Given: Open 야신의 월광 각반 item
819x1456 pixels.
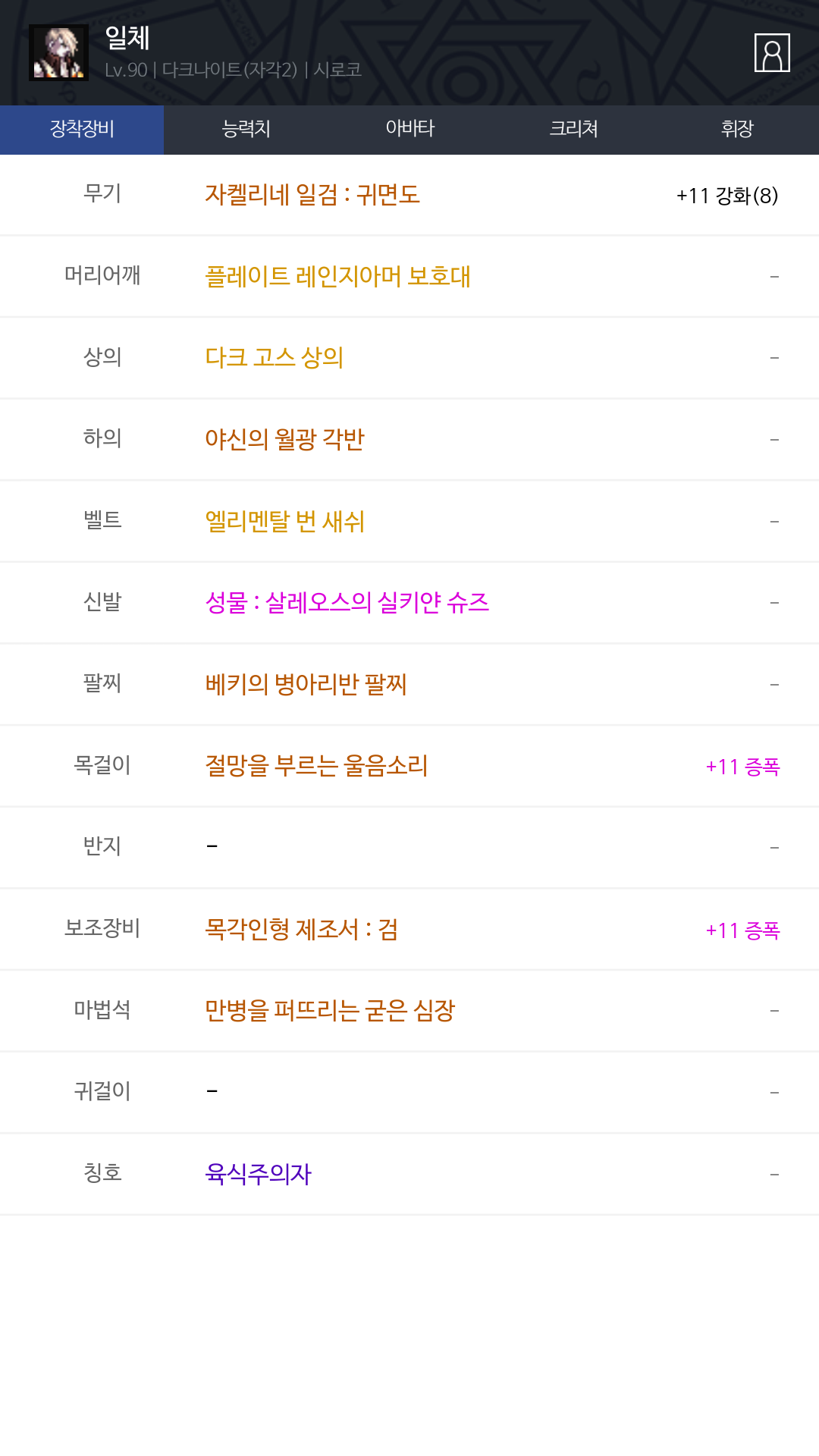Looking at the screenshot, I should pyautogui.click(x=284, y=439).
